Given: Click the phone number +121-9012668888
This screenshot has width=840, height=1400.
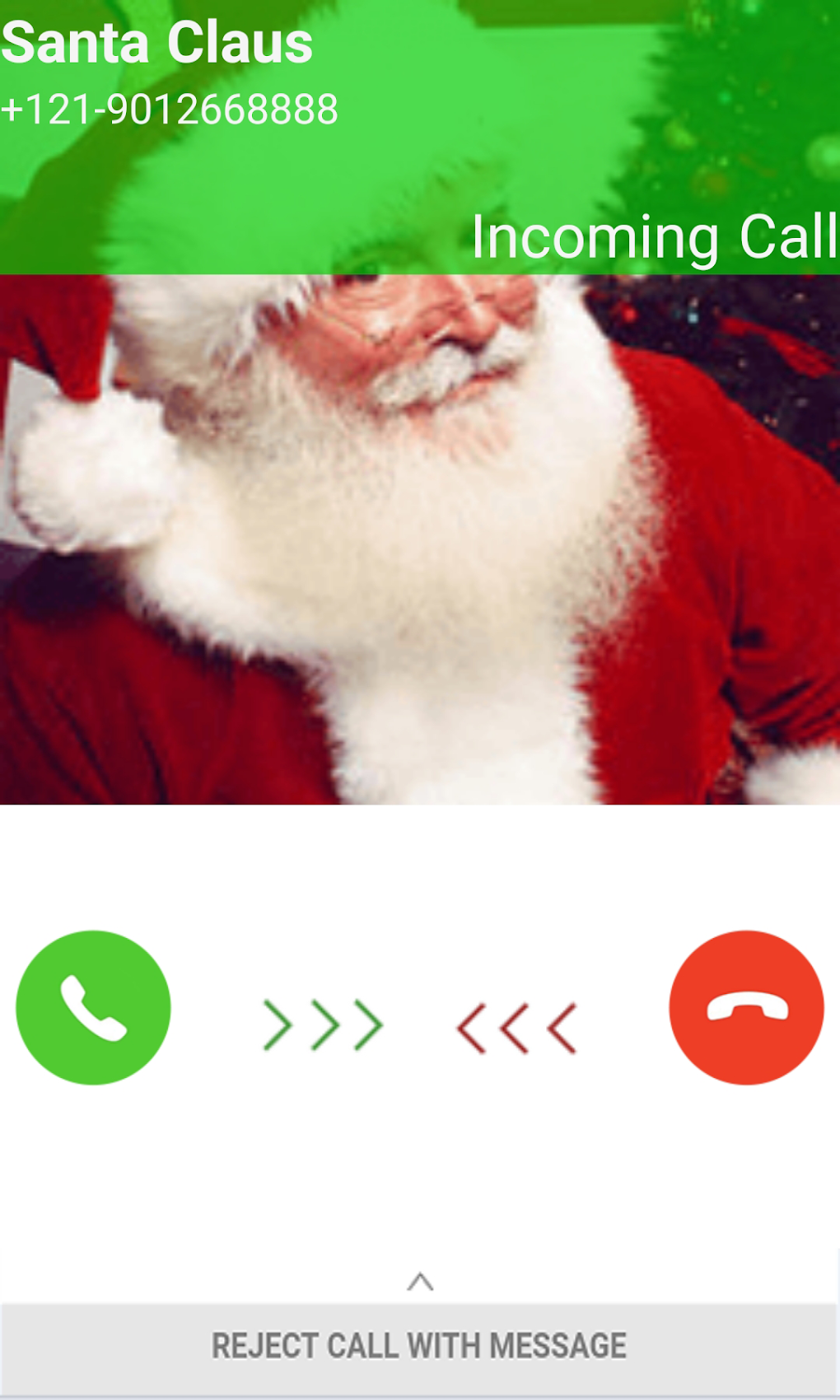Looking at the screenshot, I should point(170,108).
